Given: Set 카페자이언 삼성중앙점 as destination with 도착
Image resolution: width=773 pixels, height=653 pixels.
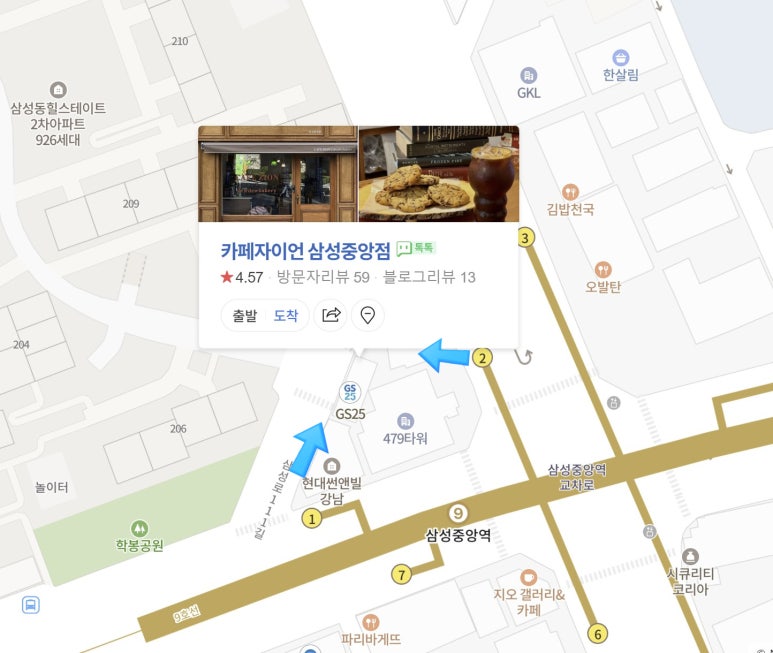Looking at the screenshot, I should 286,316.
